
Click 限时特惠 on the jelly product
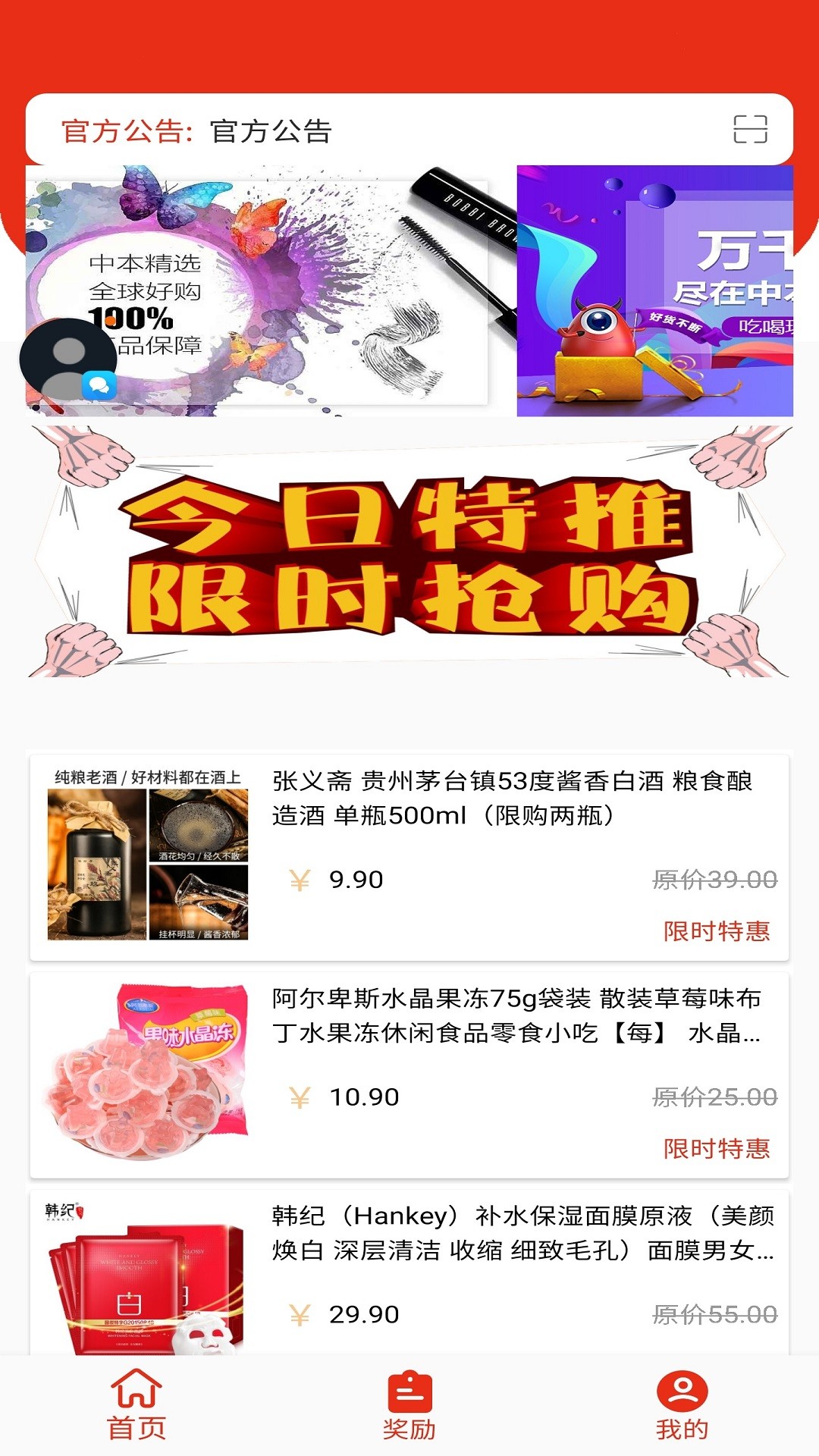click(716, 1150)
